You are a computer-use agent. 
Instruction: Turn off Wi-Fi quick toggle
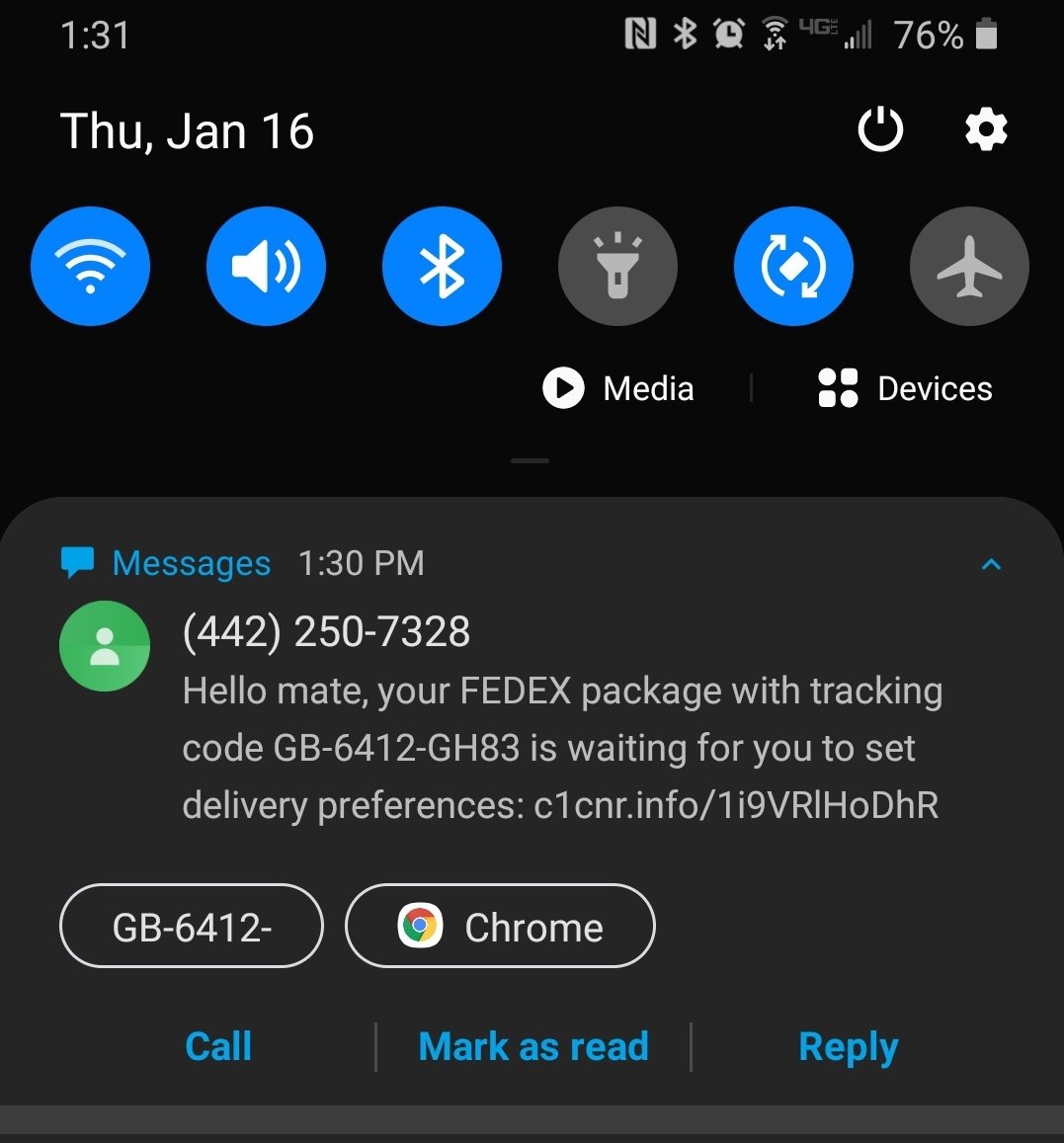tap(90, 266)
